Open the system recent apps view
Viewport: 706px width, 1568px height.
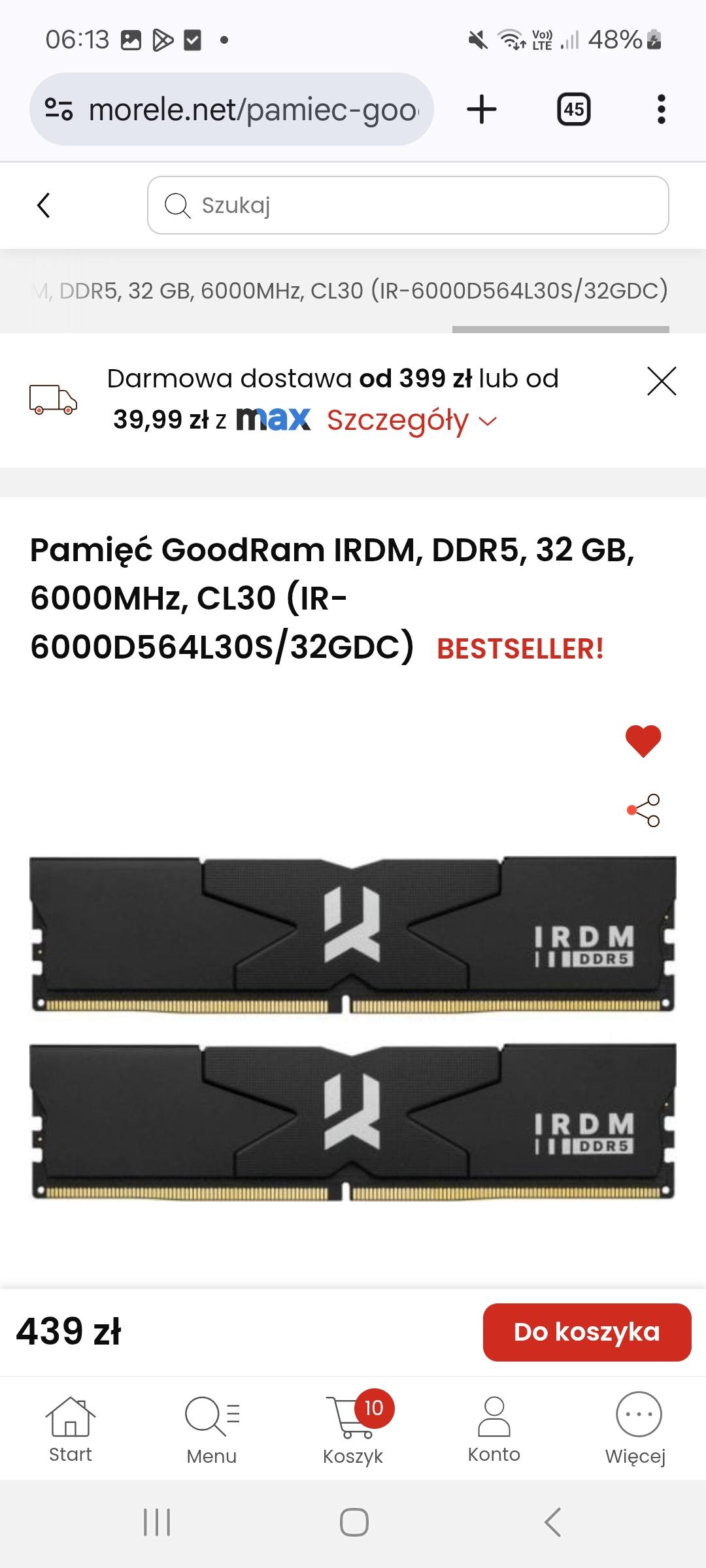pyautogui.click(x=157, y=1522)
